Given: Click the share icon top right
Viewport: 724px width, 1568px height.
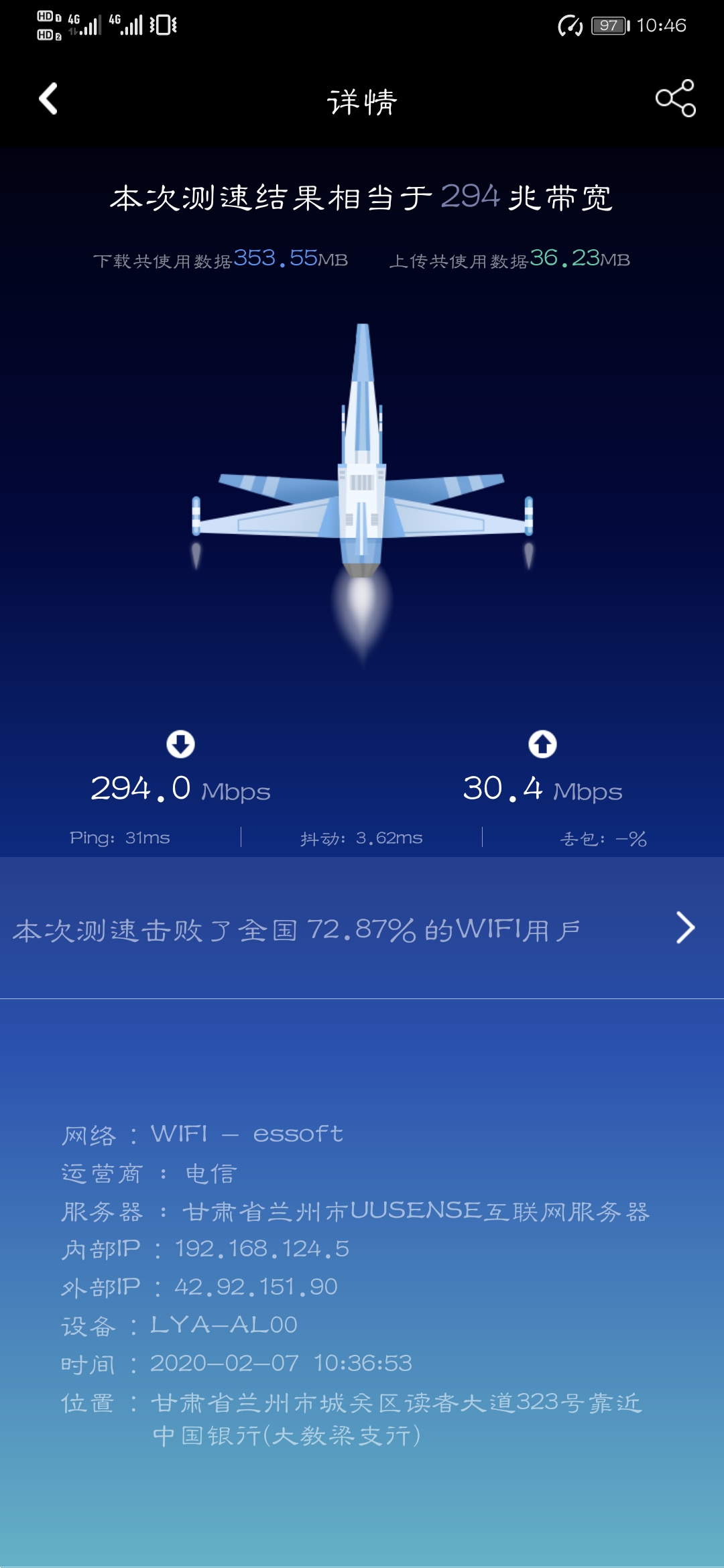Looking at the screenshot, I should pos(674,99).
